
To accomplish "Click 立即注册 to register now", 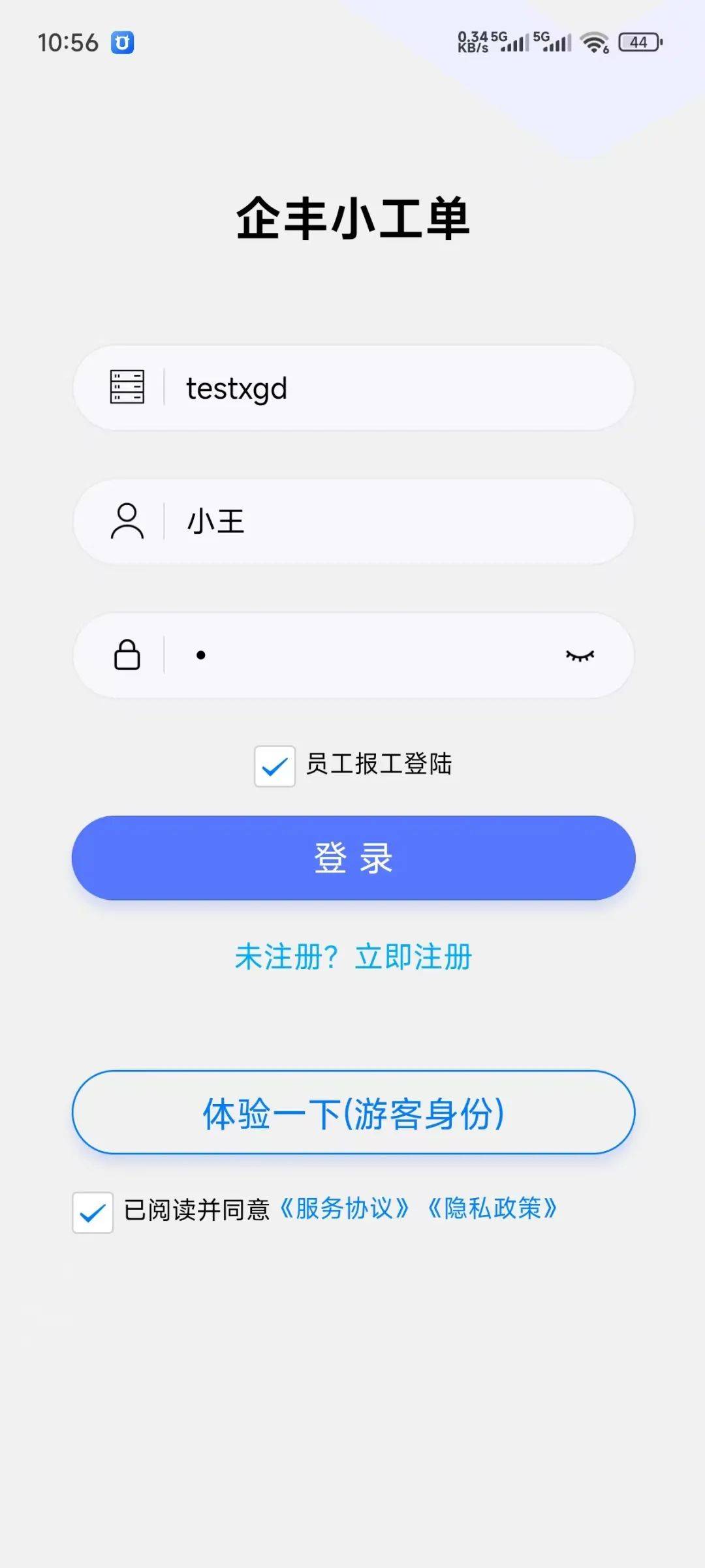I will pos(413,957).
